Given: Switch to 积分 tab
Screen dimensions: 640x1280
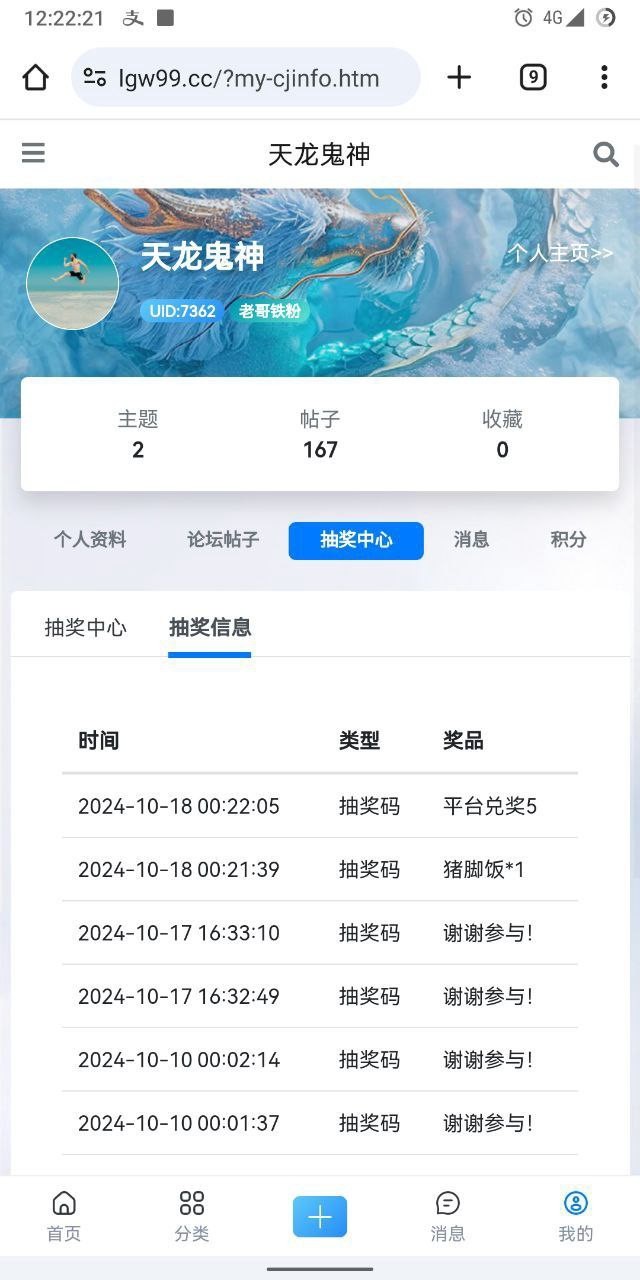Looking at the screenshot, I should [x=568, y=540].
